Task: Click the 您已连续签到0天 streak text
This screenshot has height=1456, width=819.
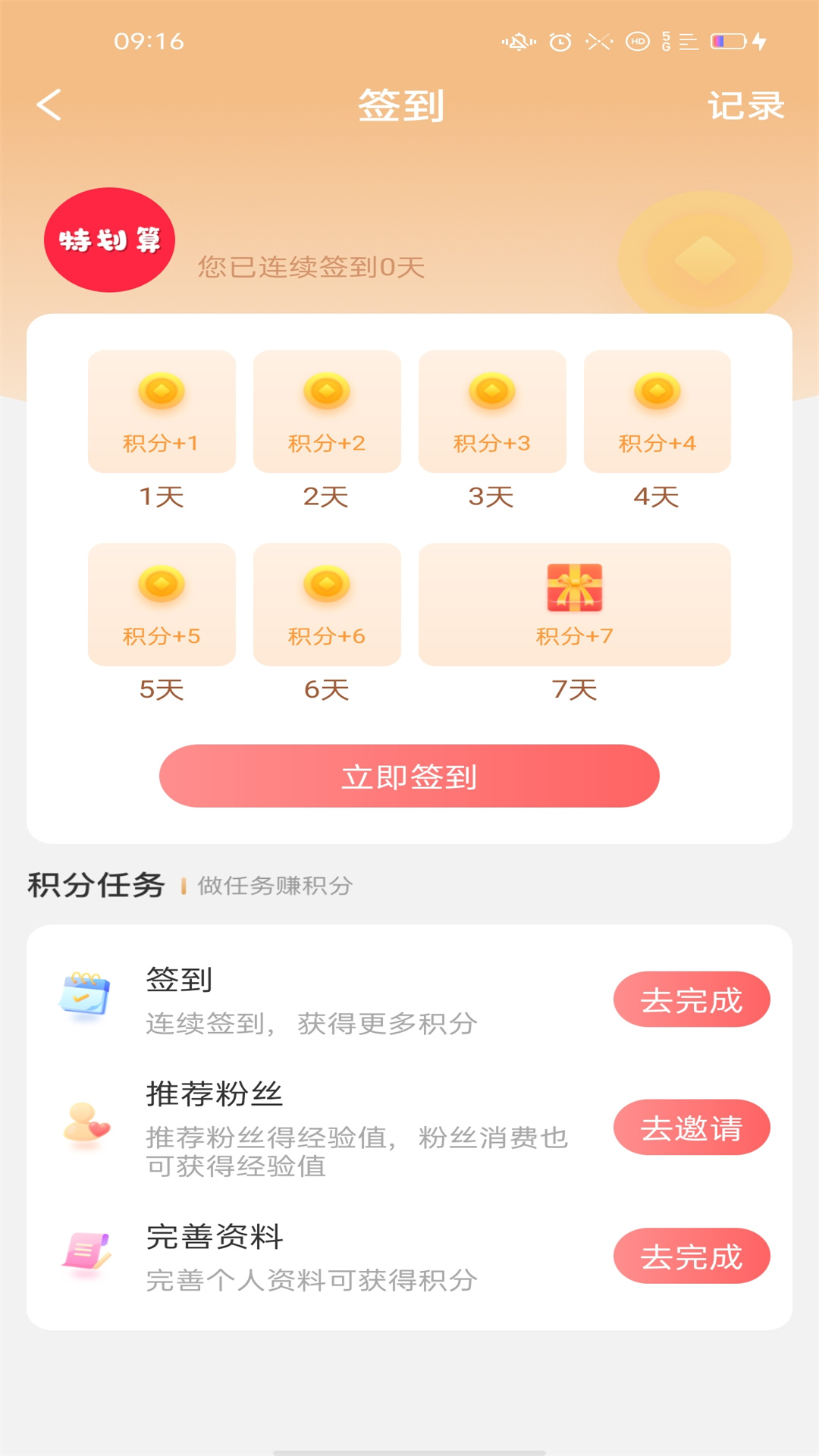Action: tap(307, 267)
